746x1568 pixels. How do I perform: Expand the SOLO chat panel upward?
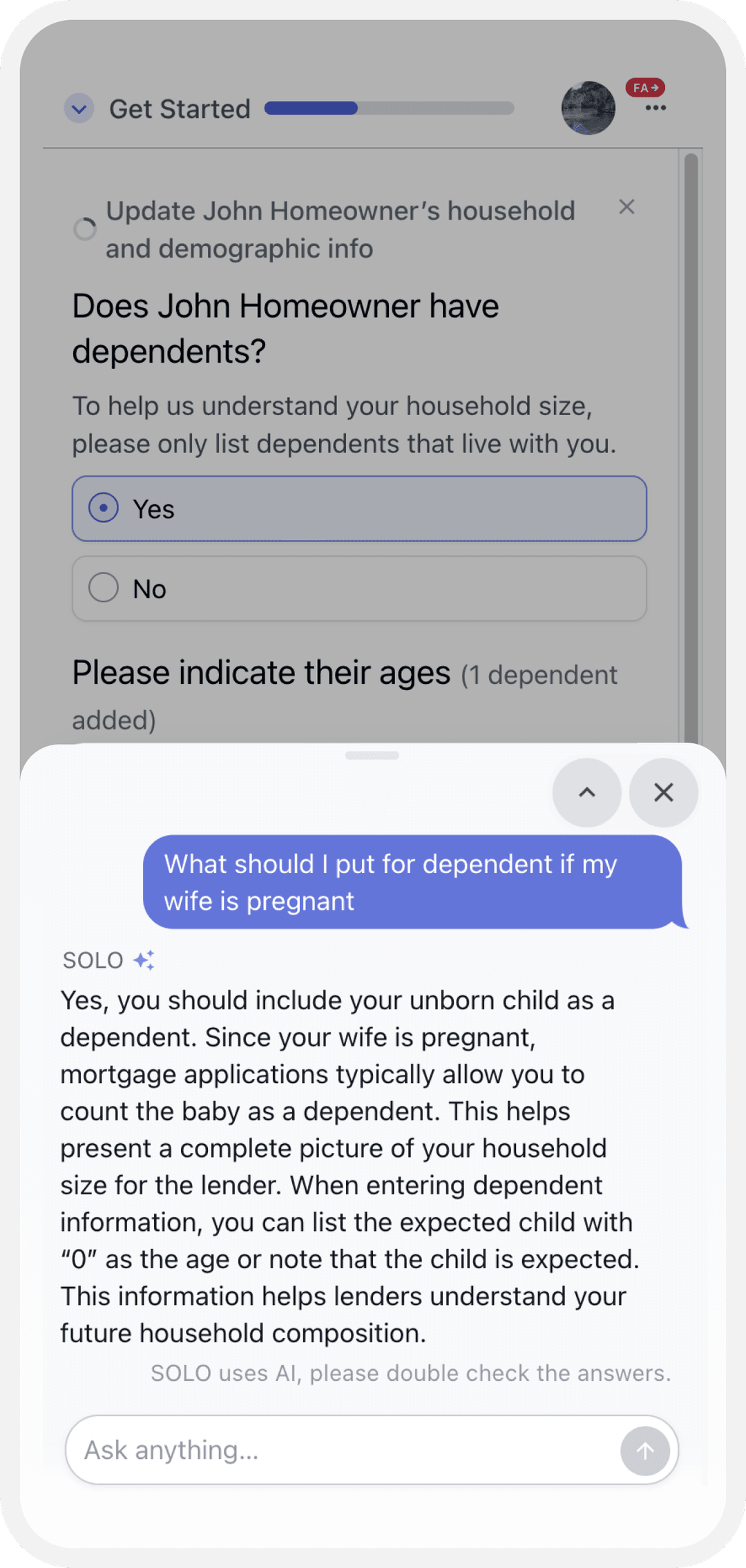click(x=586, y=792)
